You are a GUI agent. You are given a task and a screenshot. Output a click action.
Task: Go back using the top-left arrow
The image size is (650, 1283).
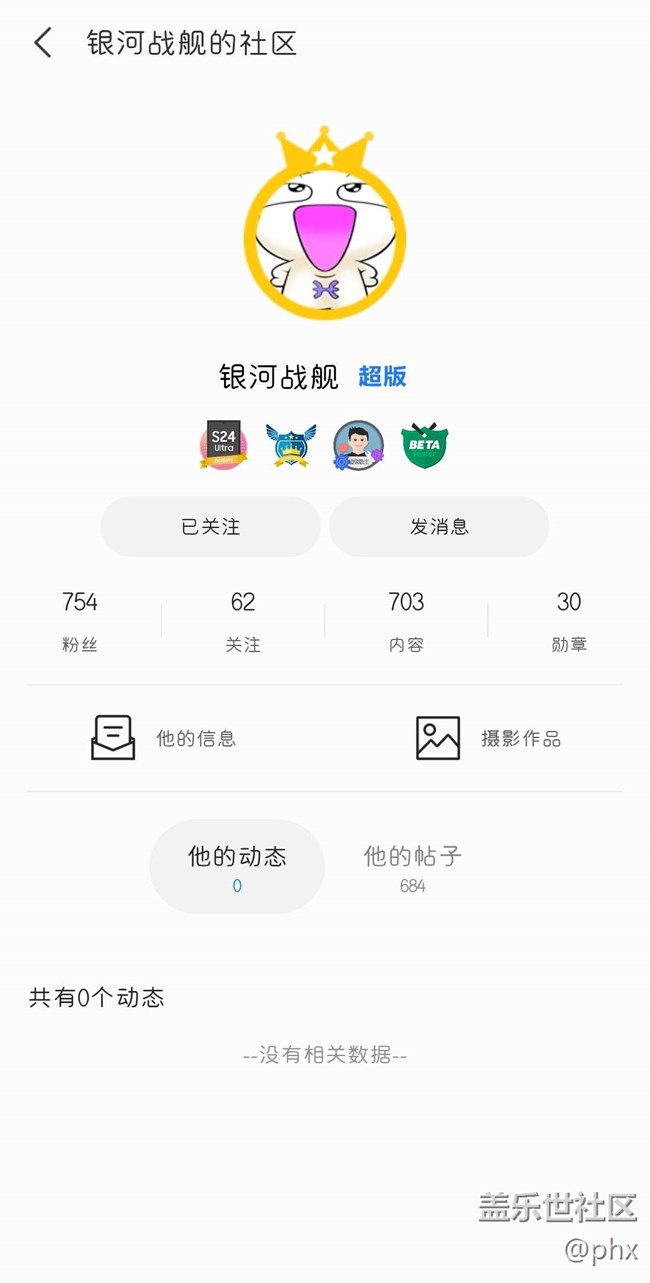[42, 43]
